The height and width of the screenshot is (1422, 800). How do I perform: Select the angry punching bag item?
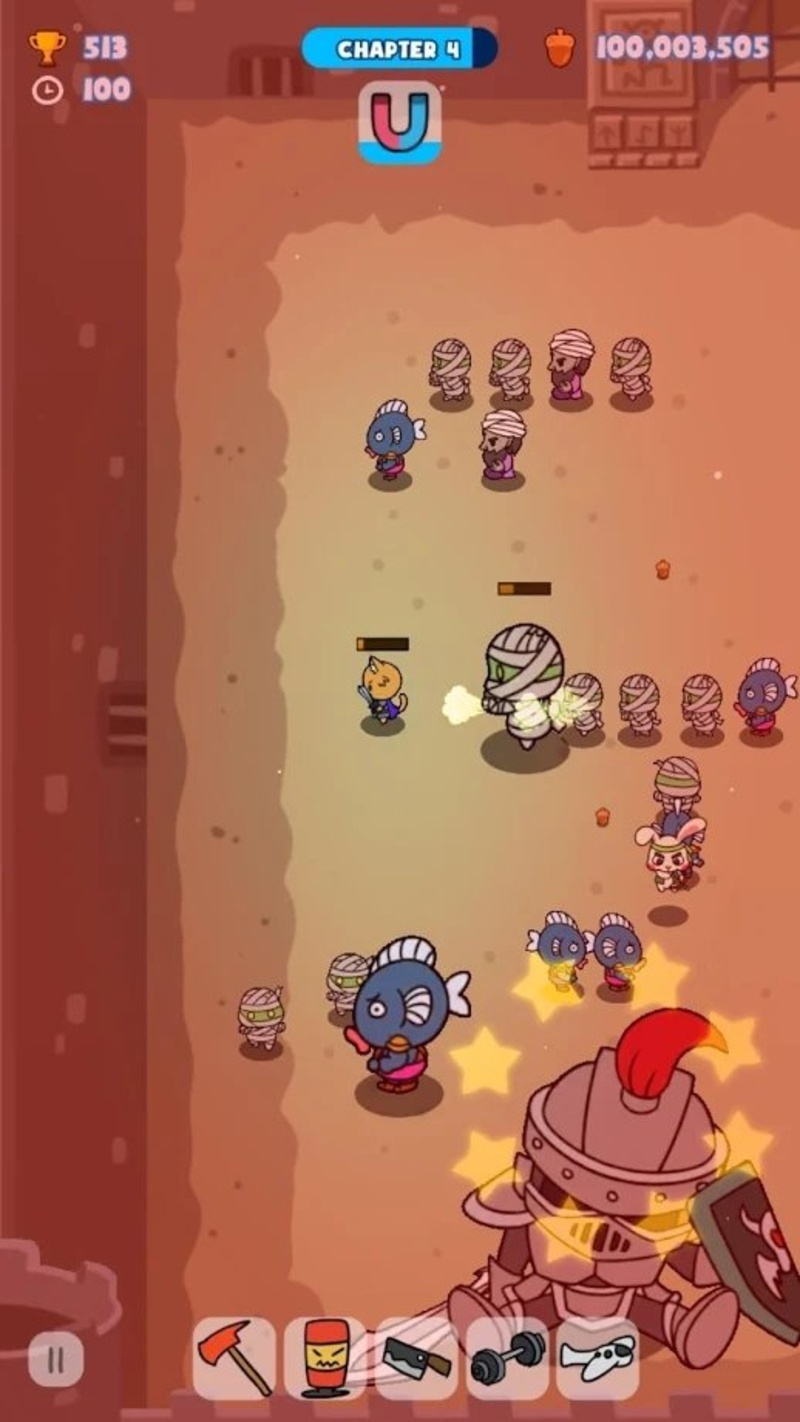coord(325,1357)
